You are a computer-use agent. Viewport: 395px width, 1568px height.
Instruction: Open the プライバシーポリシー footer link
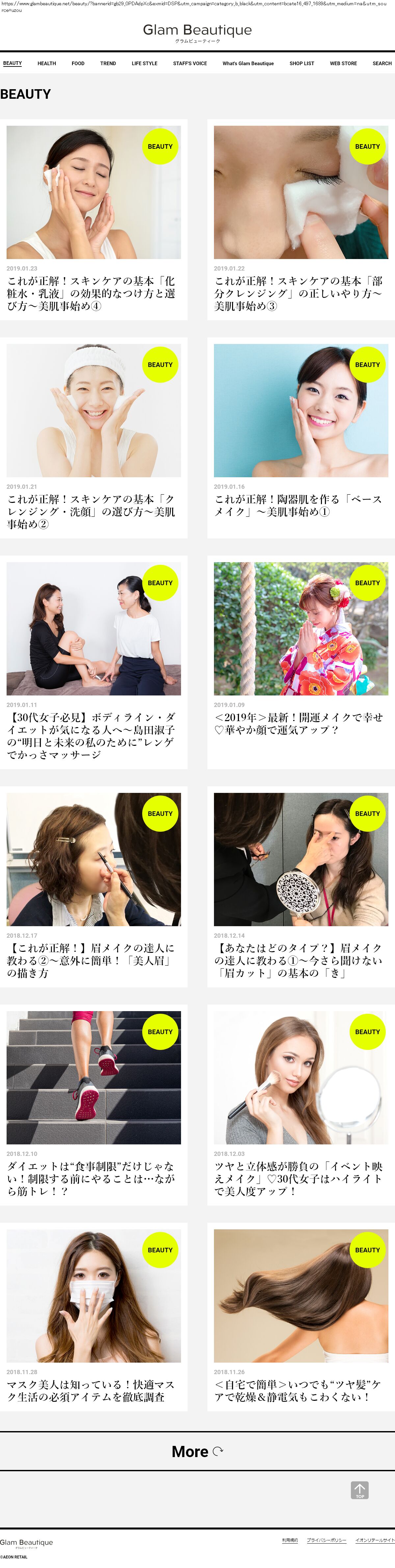326,1540
